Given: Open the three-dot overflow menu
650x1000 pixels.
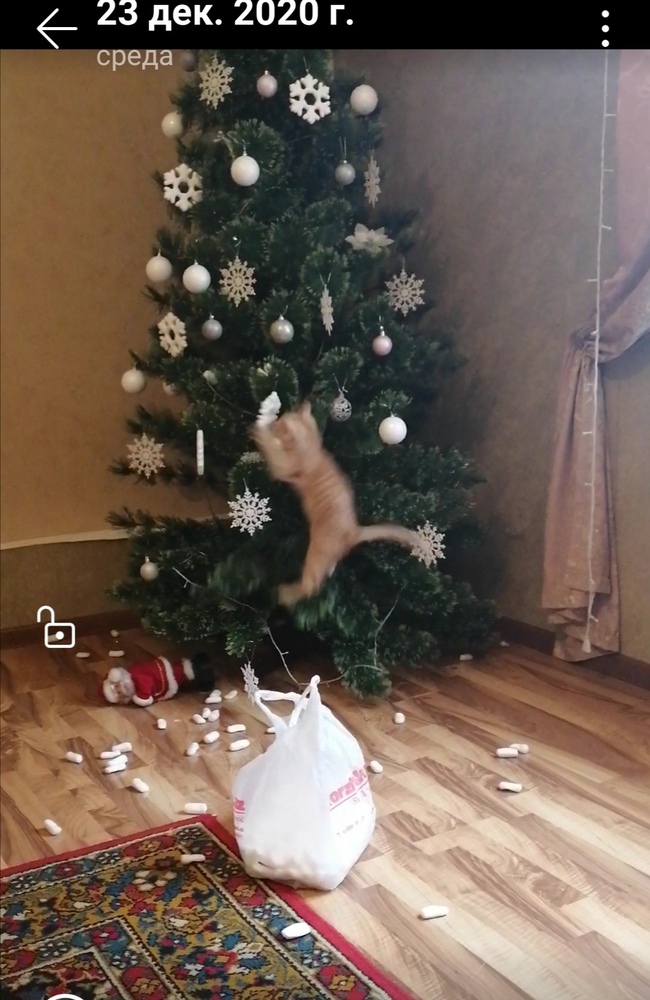Looking at the screenshot, I should (605, 29).
